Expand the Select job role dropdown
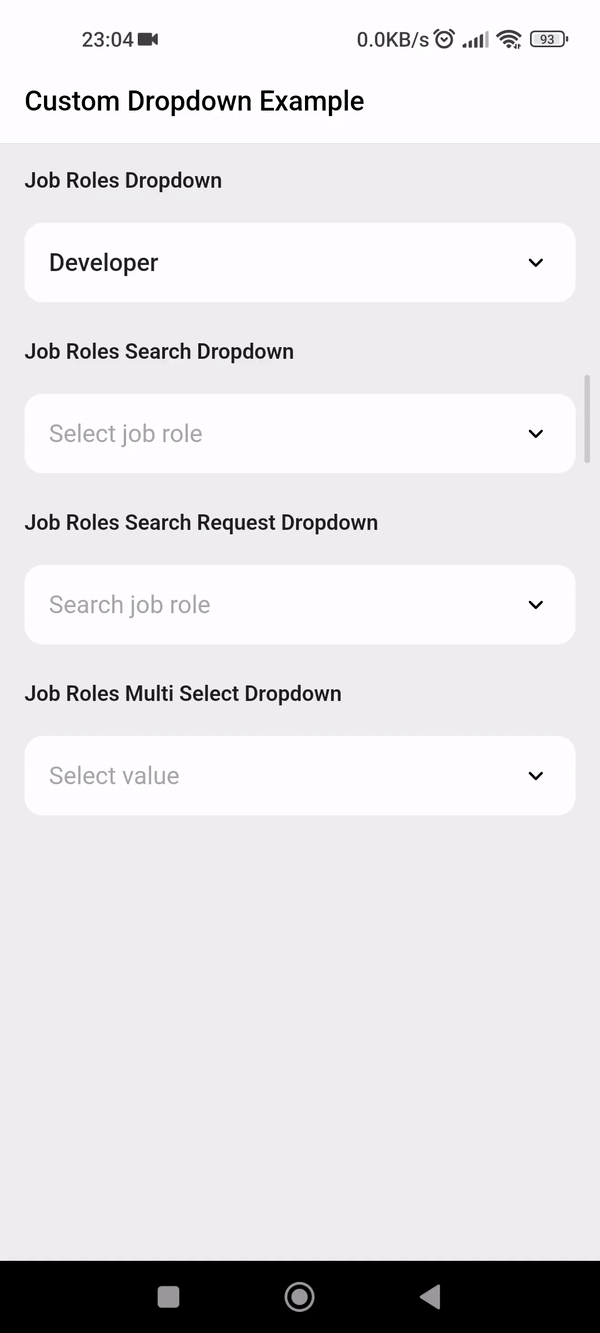This screenshot has height=1333, width=600. 300,433
